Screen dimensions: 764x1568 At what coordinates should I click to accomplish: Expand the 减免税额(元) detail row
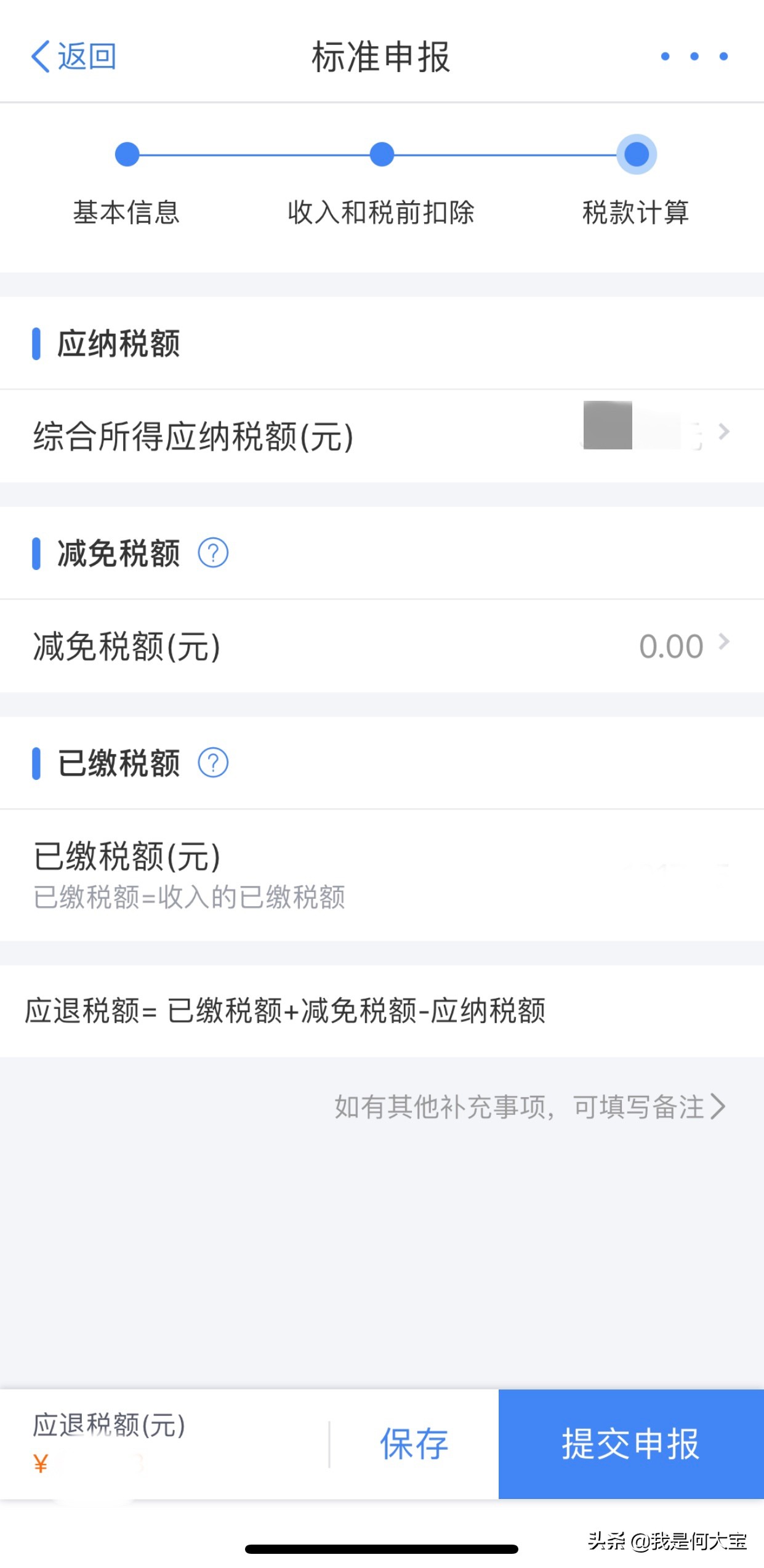point(724,644)
